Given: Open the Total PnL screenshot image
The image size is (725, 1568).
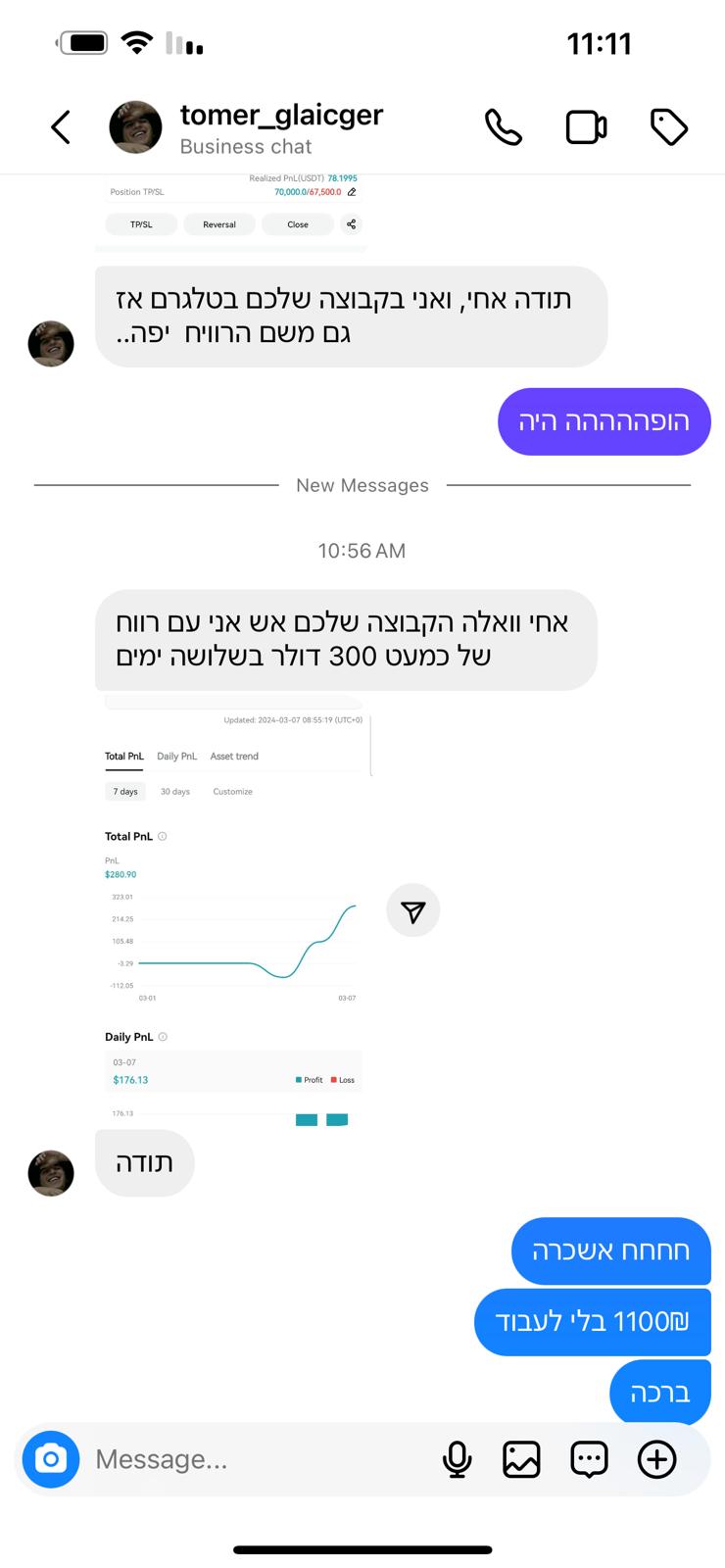Looking at the screenshot, I should [x=235, y=911].
